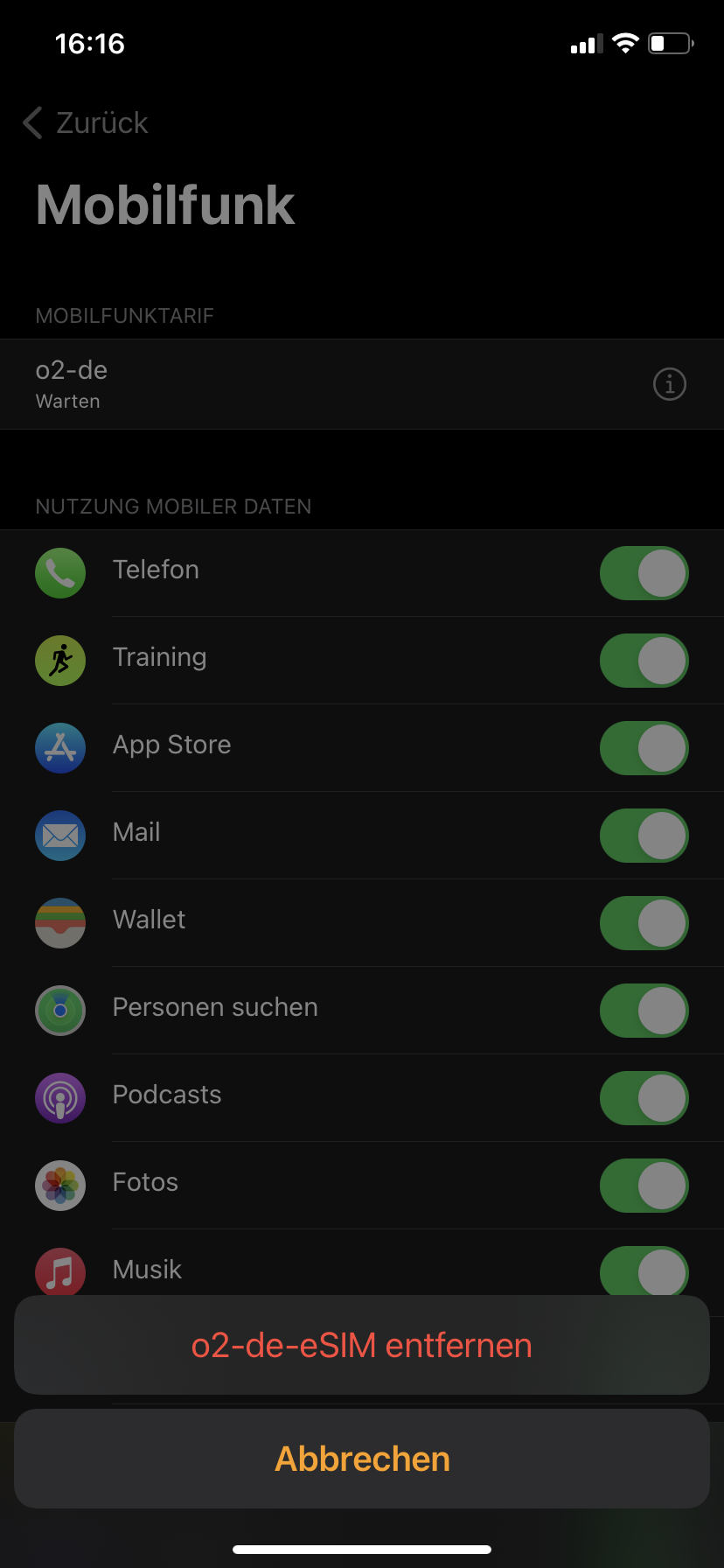
Task: Select the Telefon app icon
Action: (59, 573)
